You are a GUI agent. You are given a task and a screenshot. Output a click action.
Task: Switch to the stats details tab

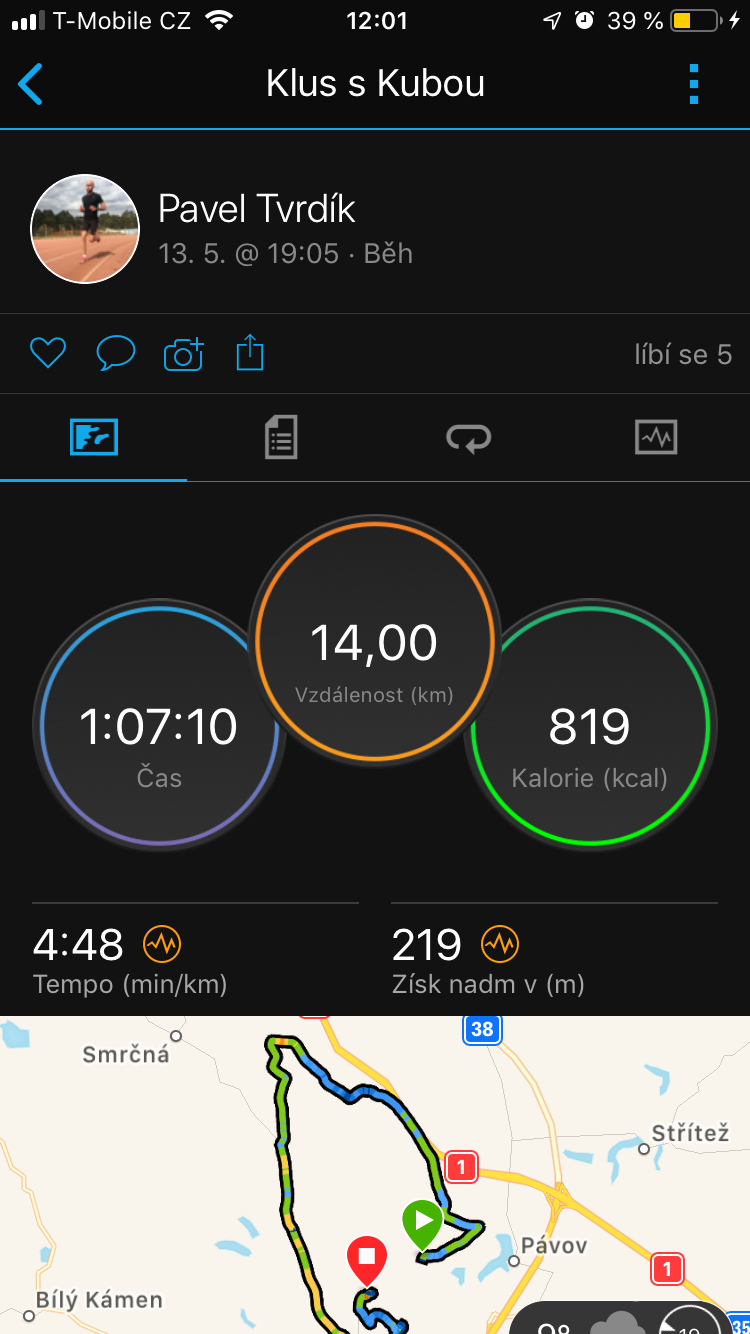[x=281, y=437]
